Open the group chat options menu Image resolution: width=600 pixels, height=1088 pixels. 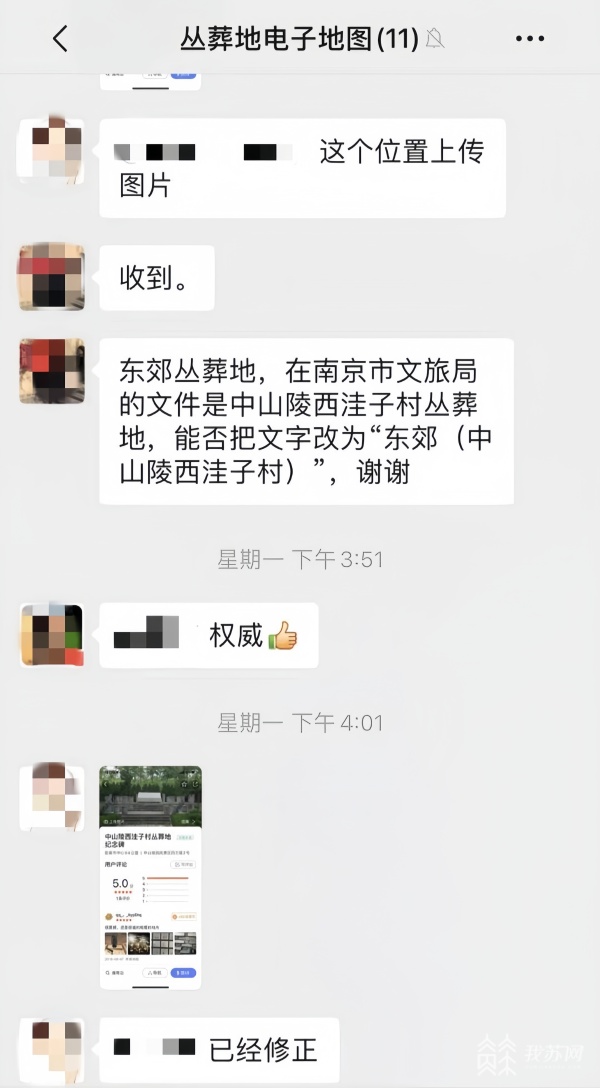pyautogui.click(x=530, y=39)
